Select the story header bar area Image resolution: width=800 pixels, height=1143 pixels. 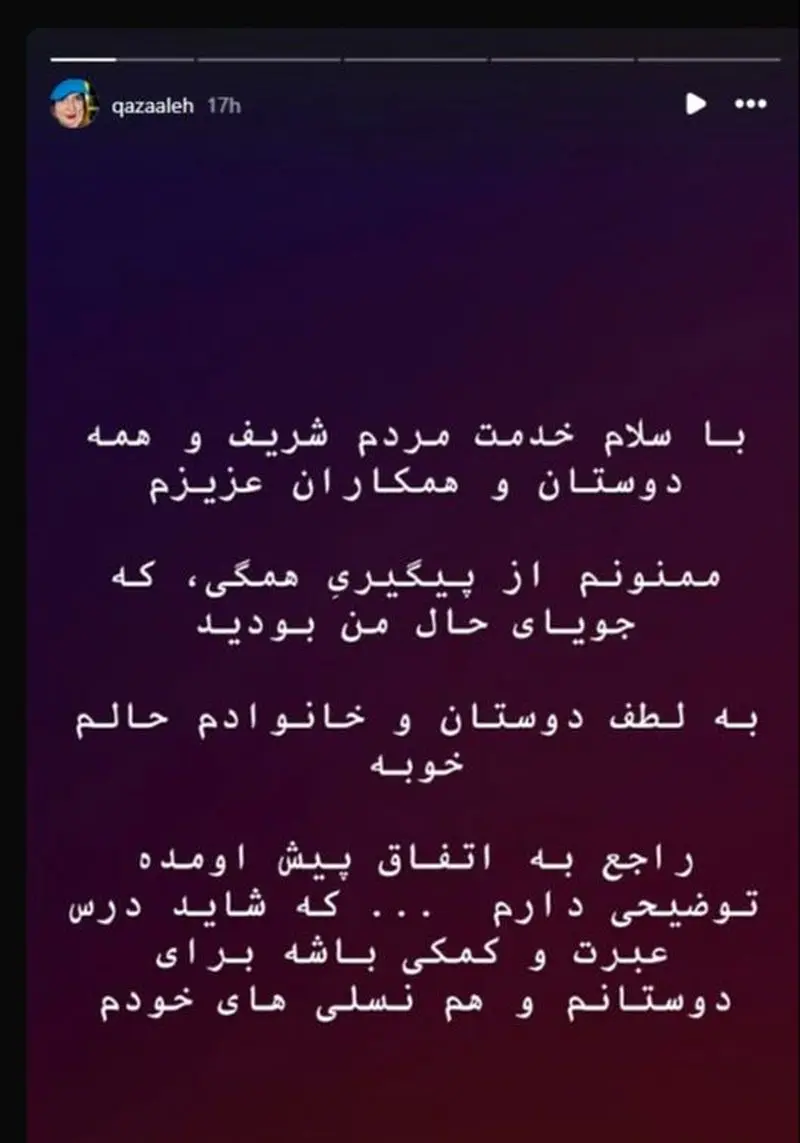pos(400,103)
